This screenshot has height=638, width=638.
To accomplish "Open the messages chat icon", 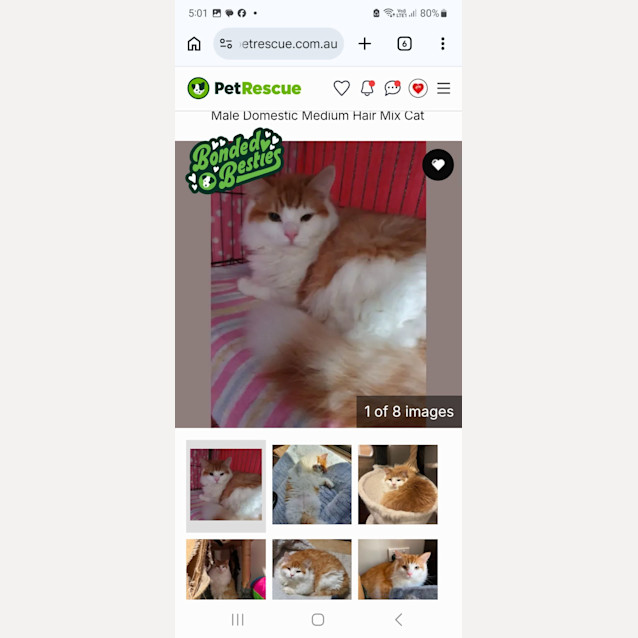I will [392, 88].
